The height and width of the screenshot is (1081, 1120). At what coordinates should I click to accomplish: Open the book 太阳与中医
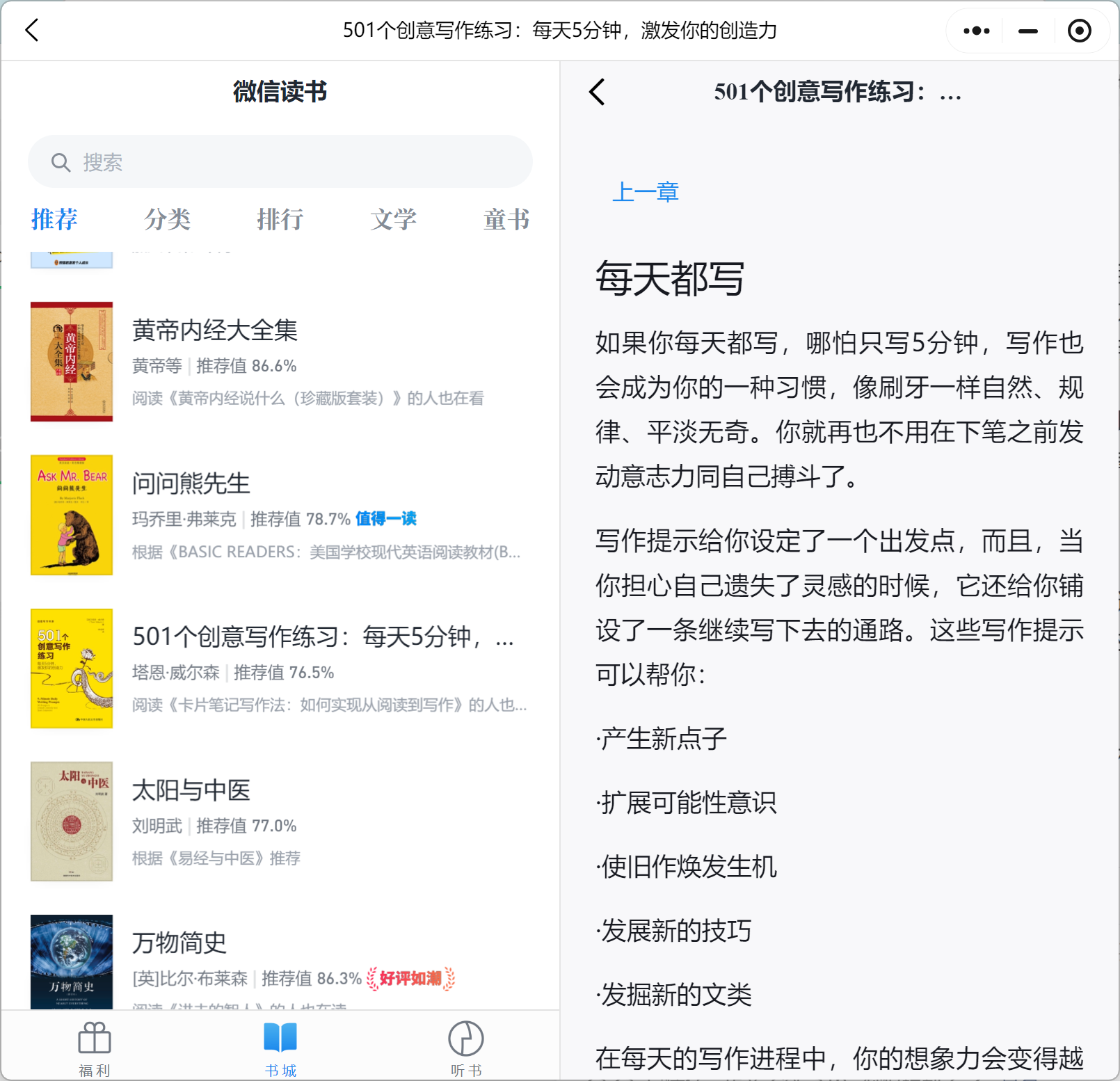click(x=191, y=790)
